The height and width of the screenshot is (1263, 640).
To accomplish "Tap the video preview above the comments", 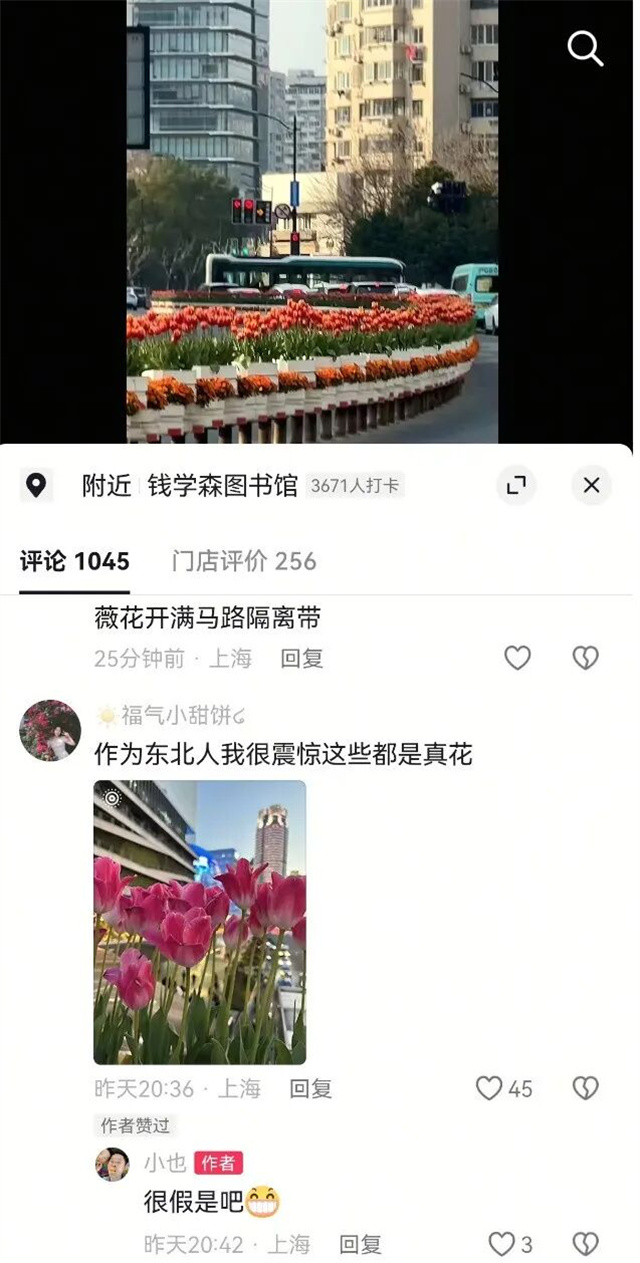I will click(x=312, y=220).
